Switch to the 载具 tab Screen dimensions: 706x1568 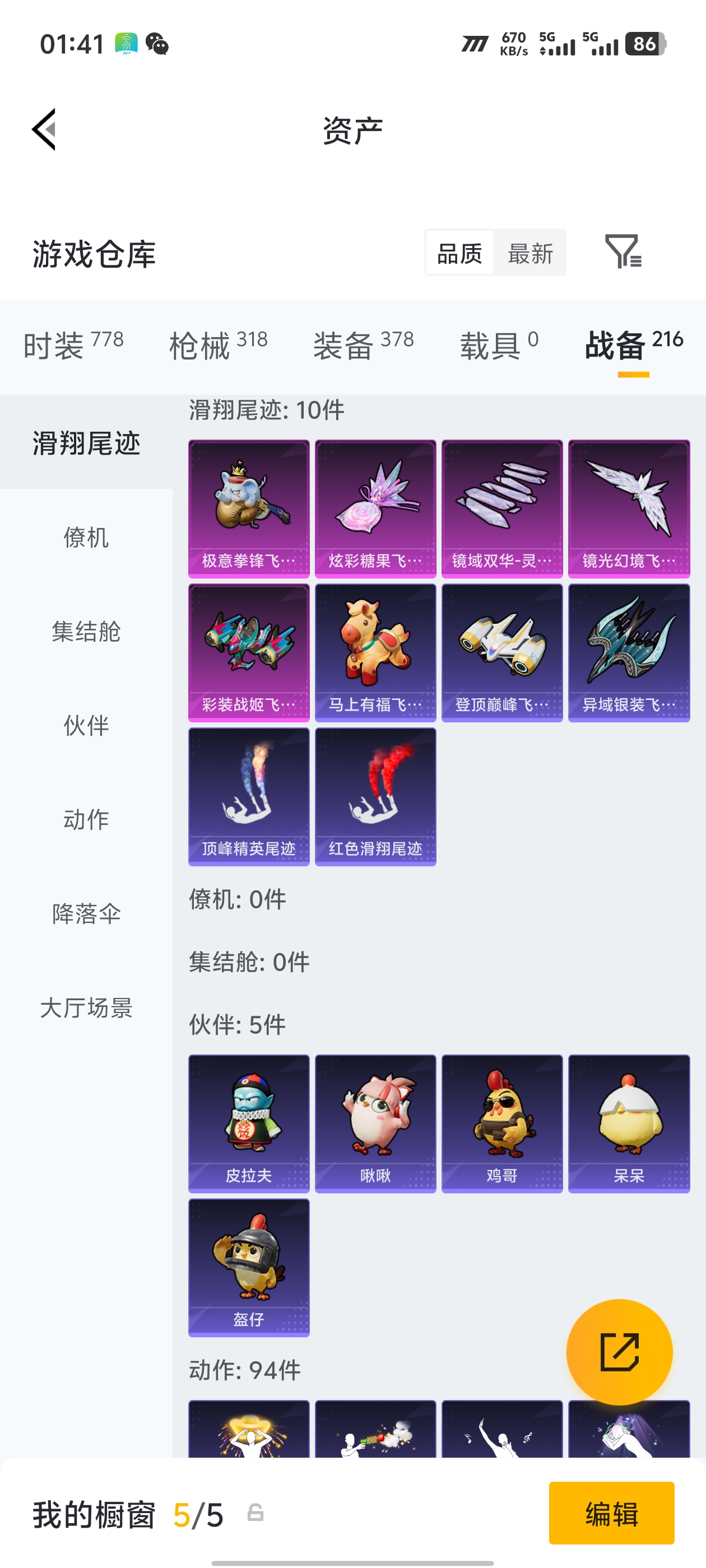499,345
